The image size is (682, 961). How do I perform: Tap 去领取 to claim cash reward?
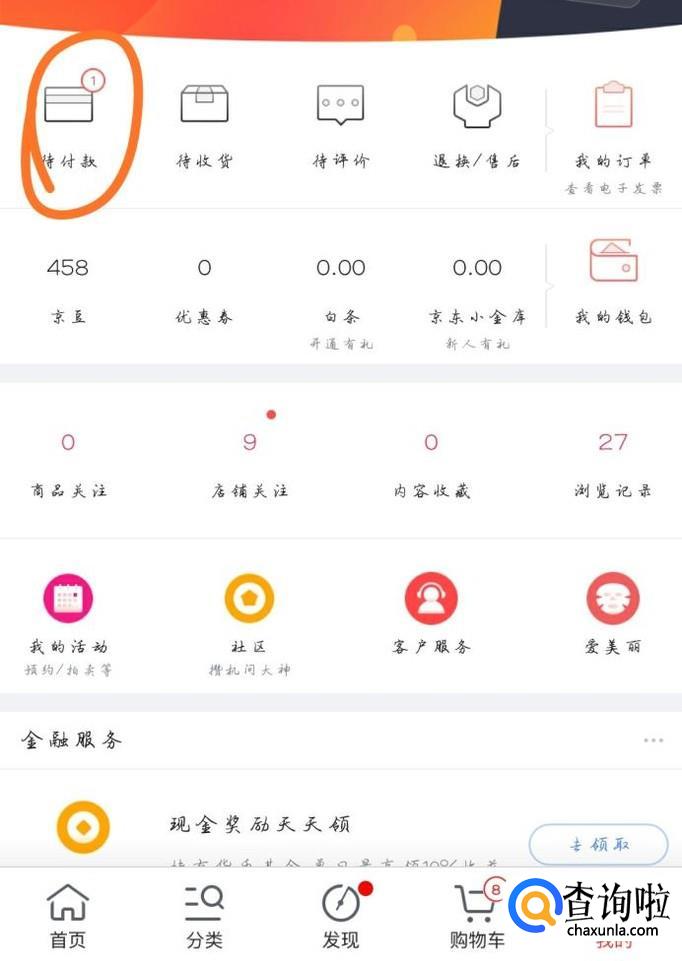click(x=598, y=845)
